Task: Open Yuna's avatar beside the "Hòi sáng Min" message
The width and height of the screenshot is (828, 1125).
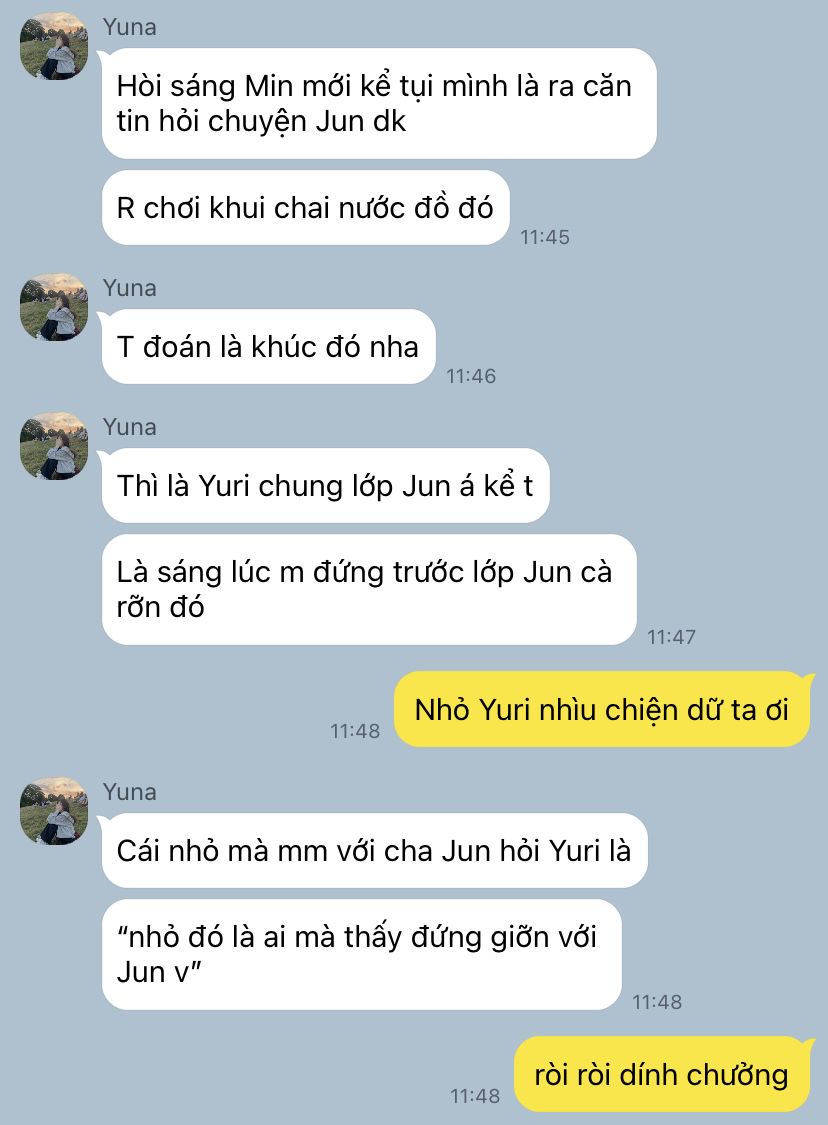Action: 54,47
